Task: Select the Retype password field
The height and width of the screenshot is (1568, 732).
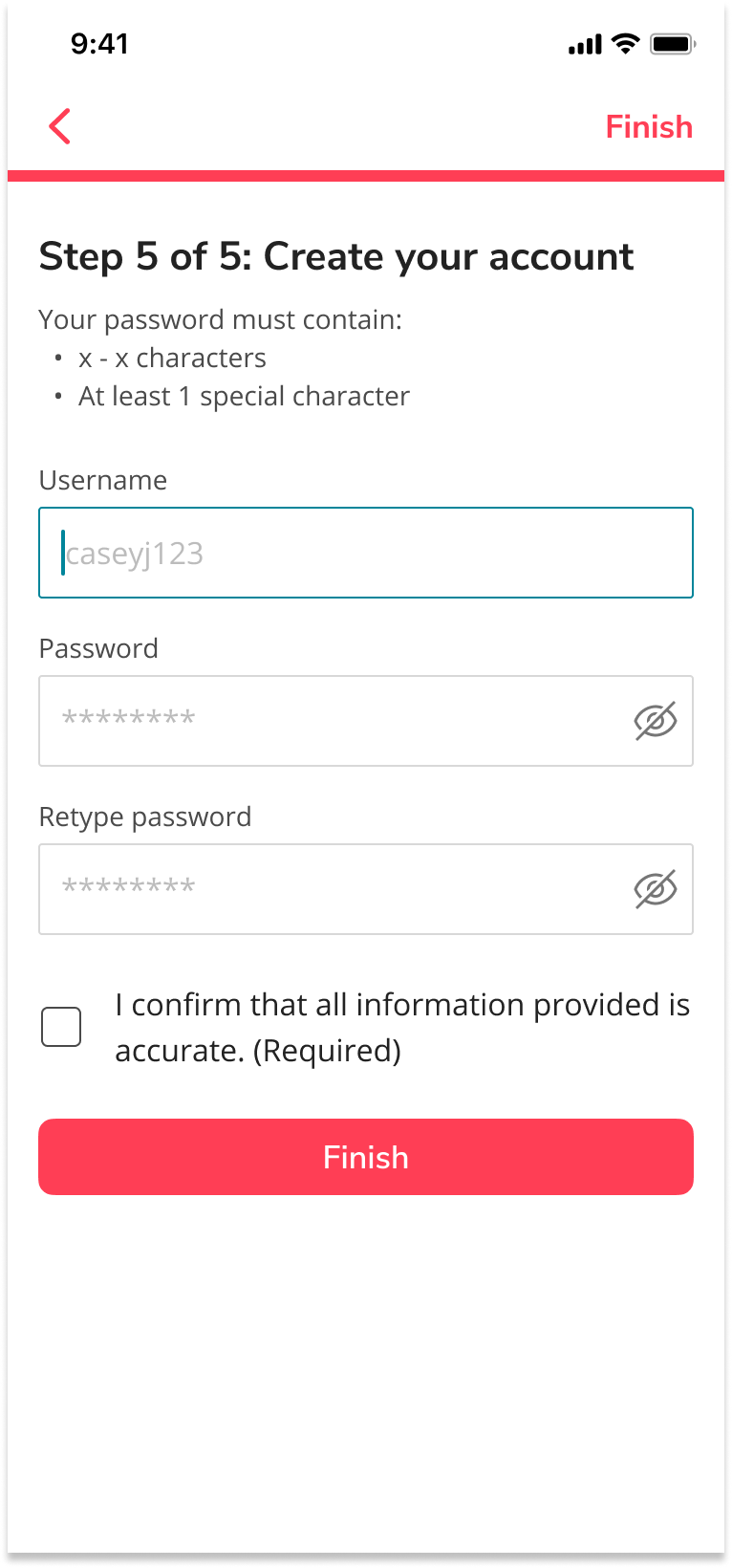Action: pyautogui.click(x=366, y=889)
